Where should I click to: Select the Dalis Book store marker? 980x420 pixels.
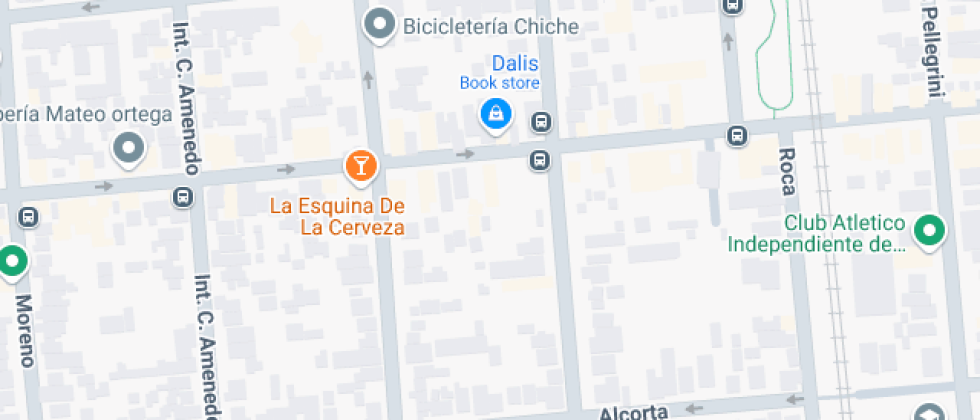(495, 114)
